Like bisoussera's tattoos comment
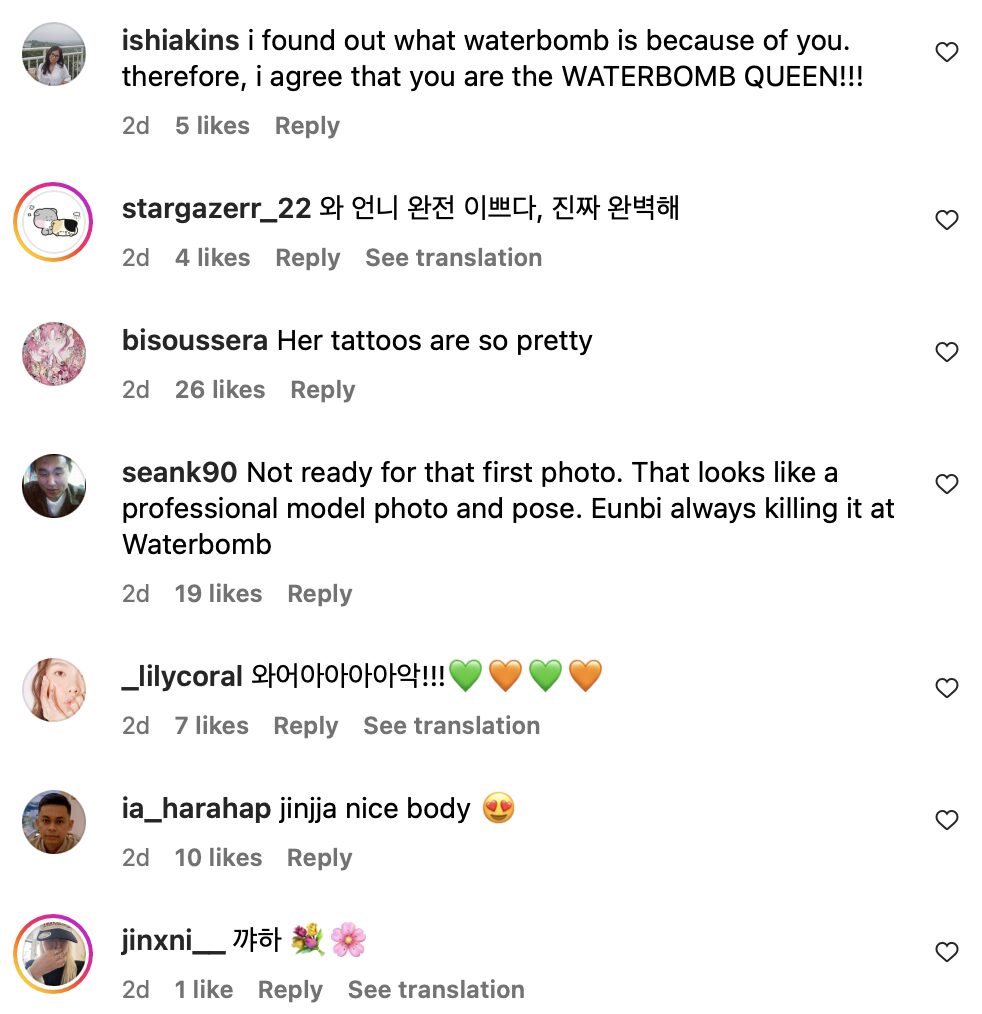The width and height of the screenshot is (982, 1014). pyautogui.click(x=946, y=352)
